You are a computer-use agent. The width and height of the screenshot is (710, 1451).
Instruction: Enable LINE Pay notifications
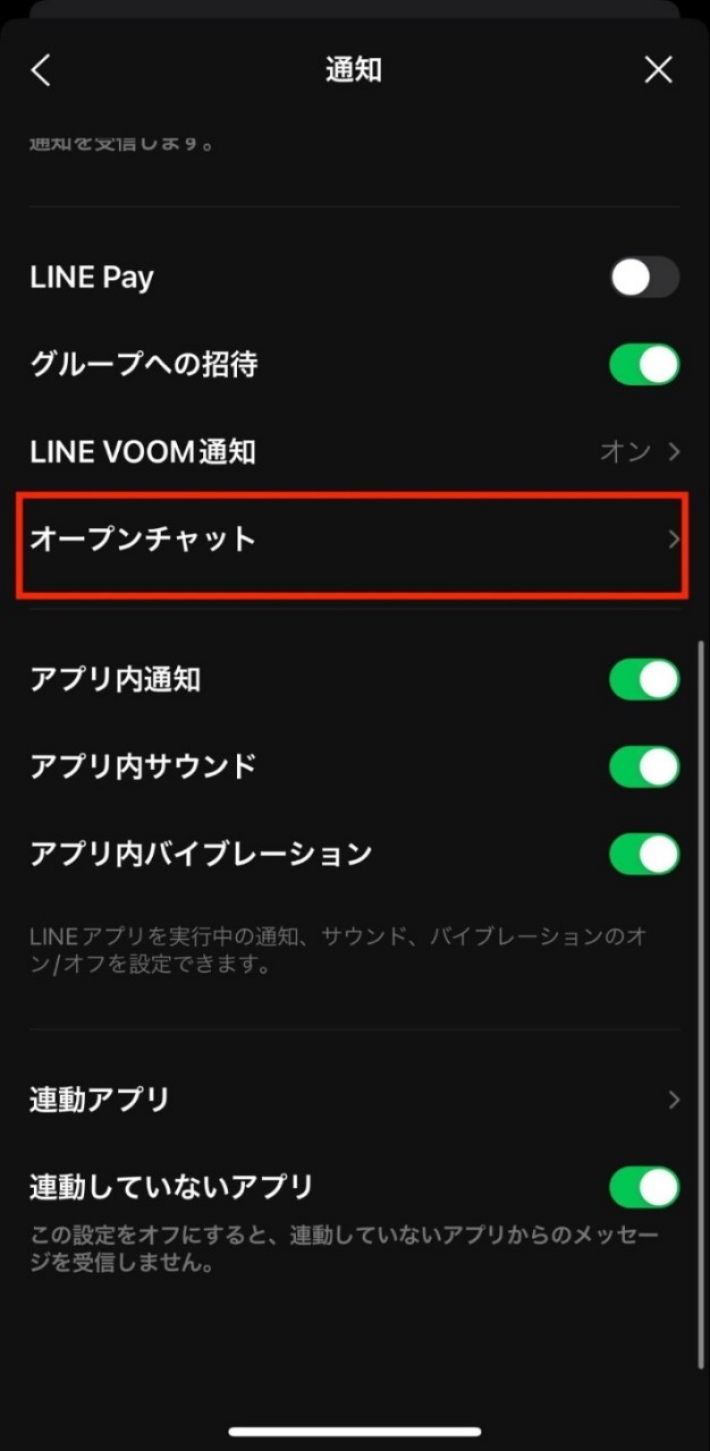click(x=644, y=277)
